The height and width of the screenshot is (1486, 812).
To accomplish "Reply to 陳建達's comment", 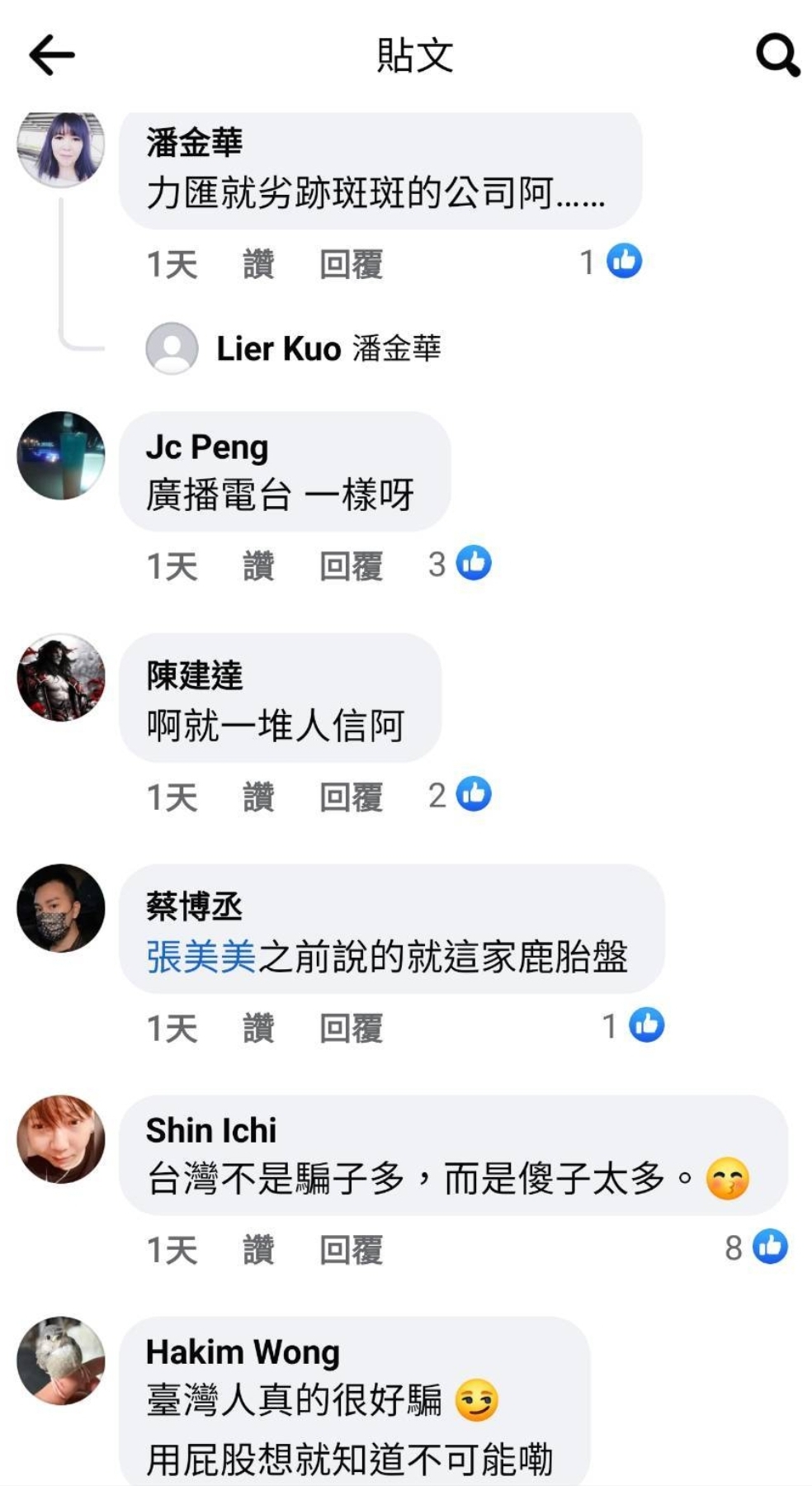I will (351, 797).
